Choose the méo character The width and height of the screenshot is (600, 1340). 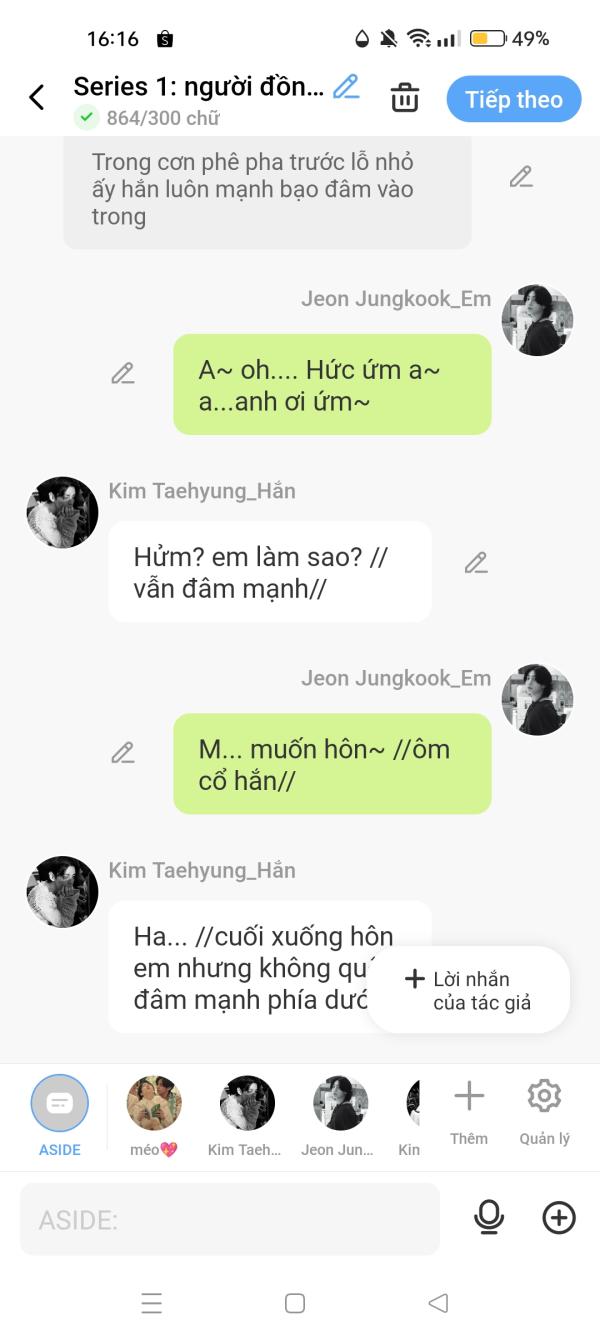click(154, 1114)
